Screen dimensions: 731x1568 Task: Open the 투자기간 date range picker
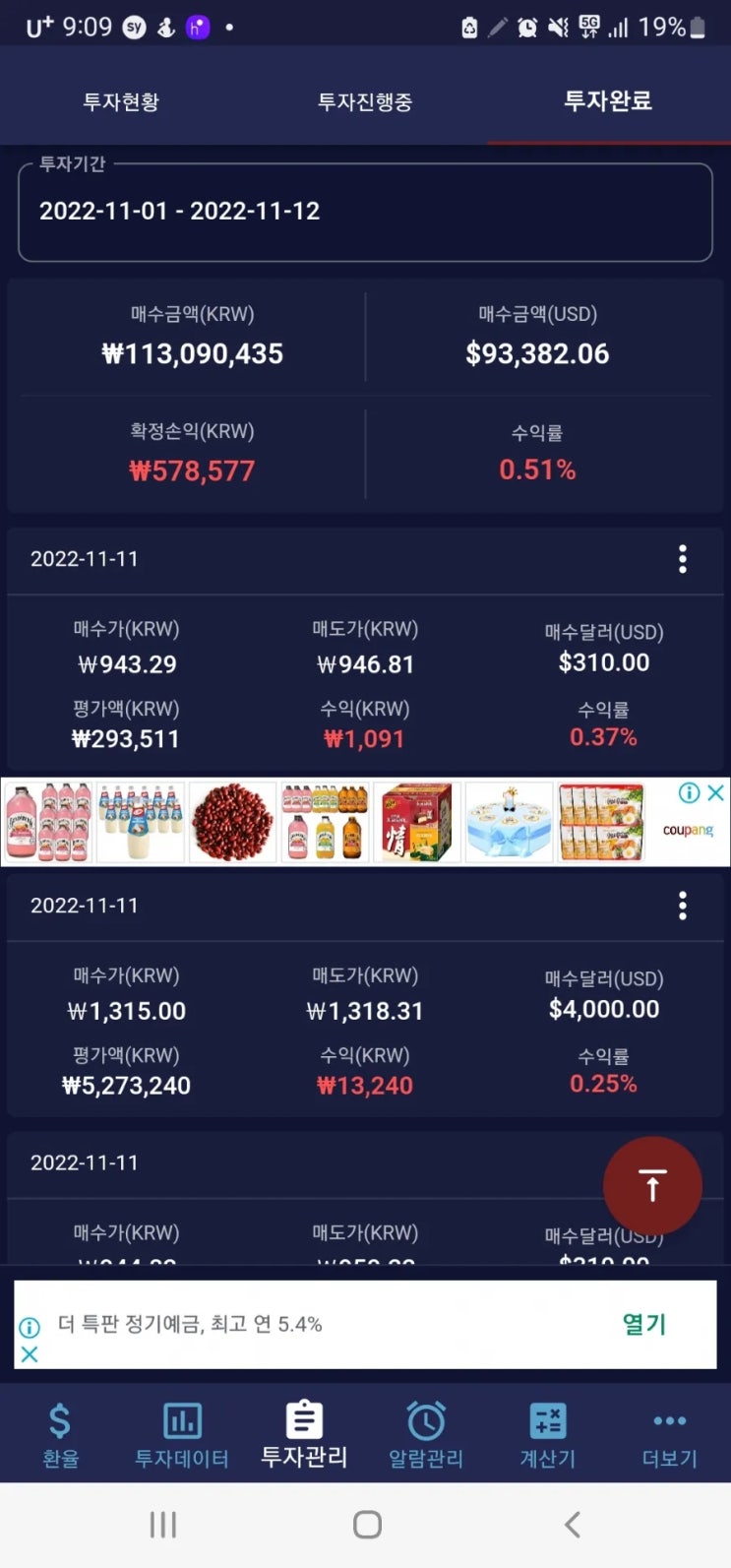[365, 212]
